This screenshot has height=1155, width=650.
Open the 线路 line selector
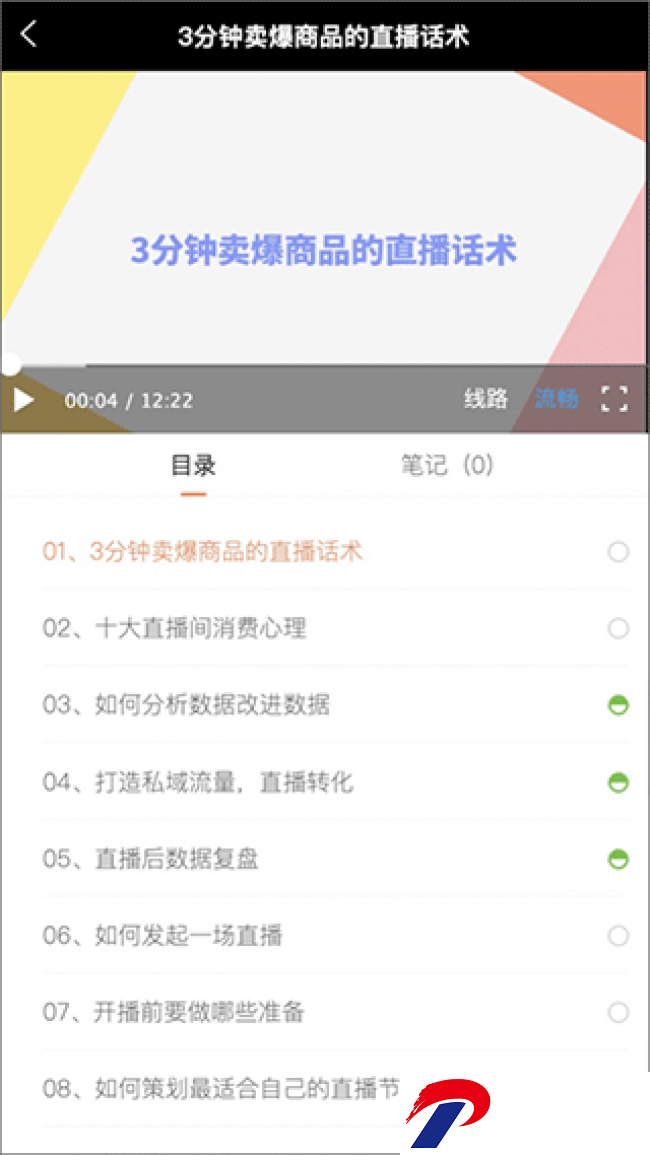pyautogui.click(x=485, y=399)
